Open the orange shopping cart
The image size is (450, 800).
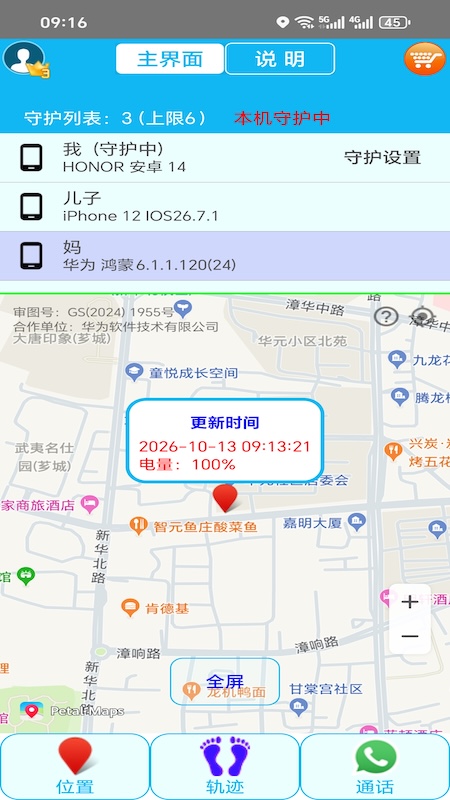point(424,59)
